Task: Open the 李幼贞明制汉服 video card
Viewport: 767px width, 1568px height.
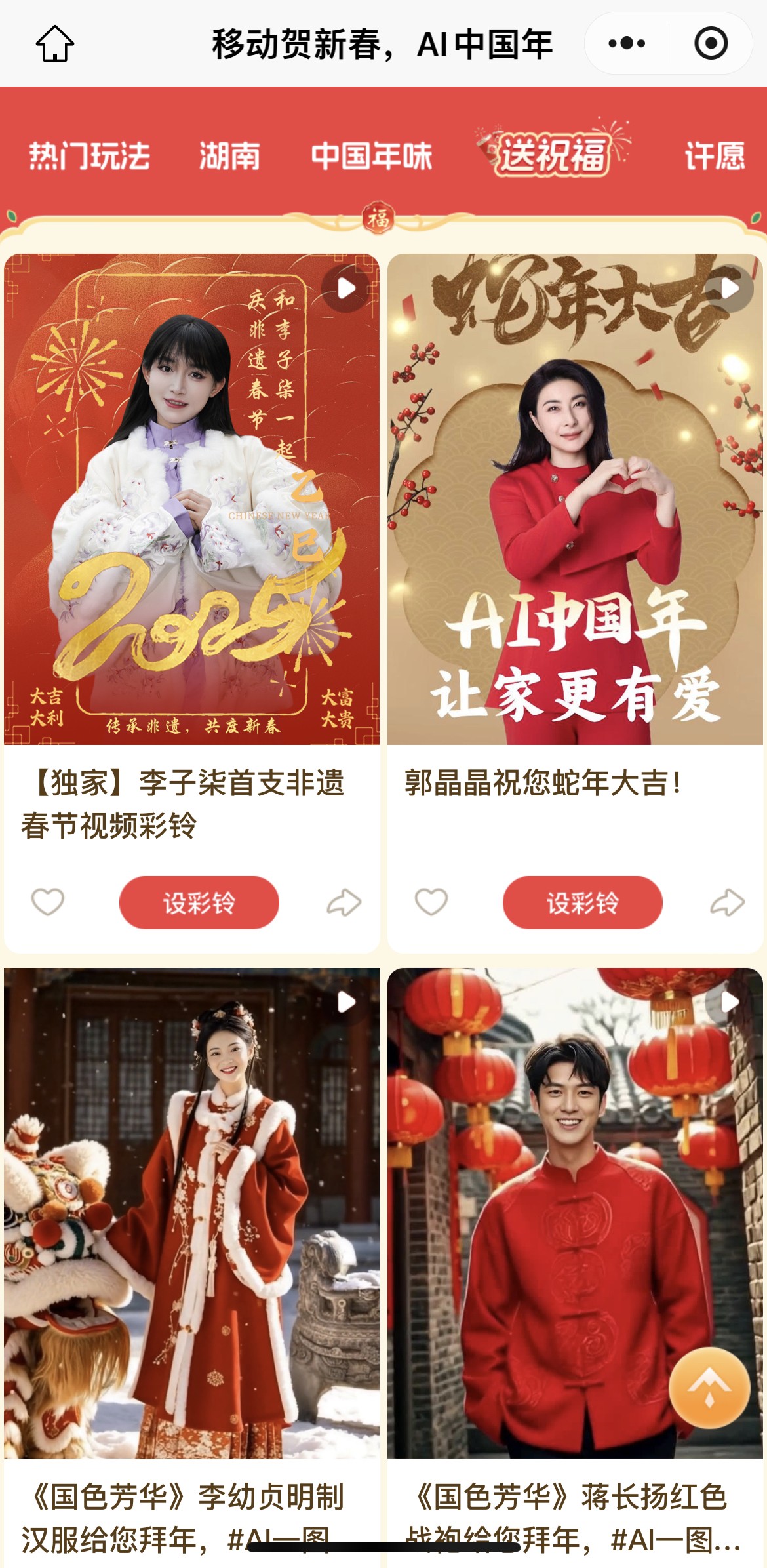Action: tap(191, 1213)
